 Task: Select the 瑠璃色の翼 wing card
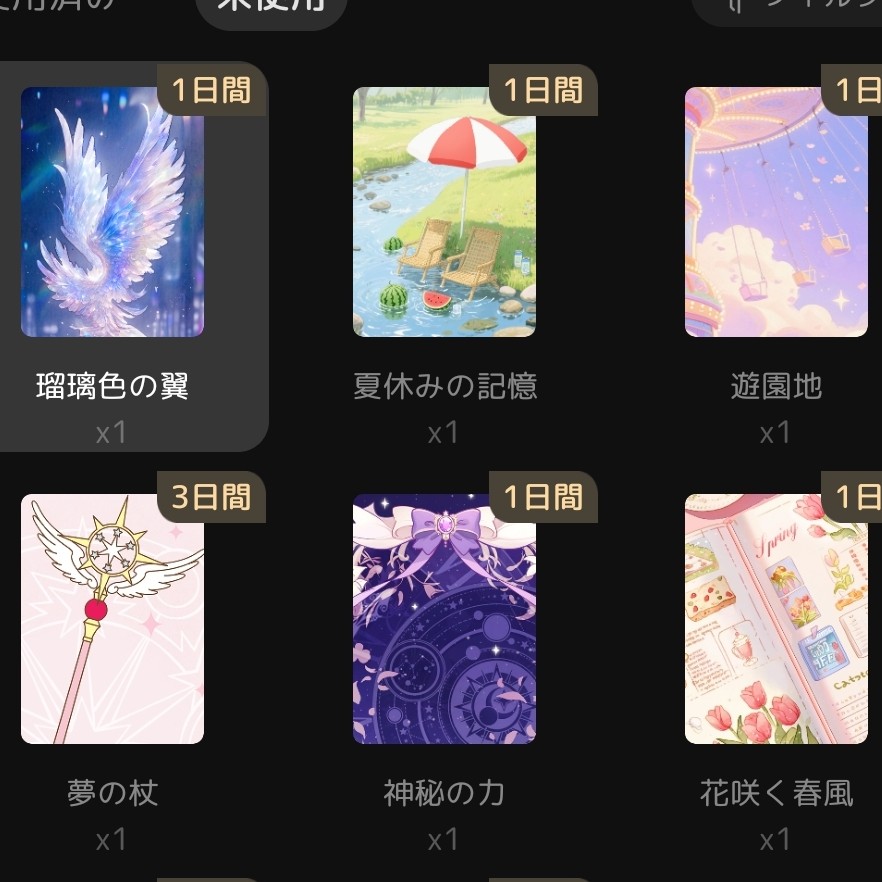point(112,212)
